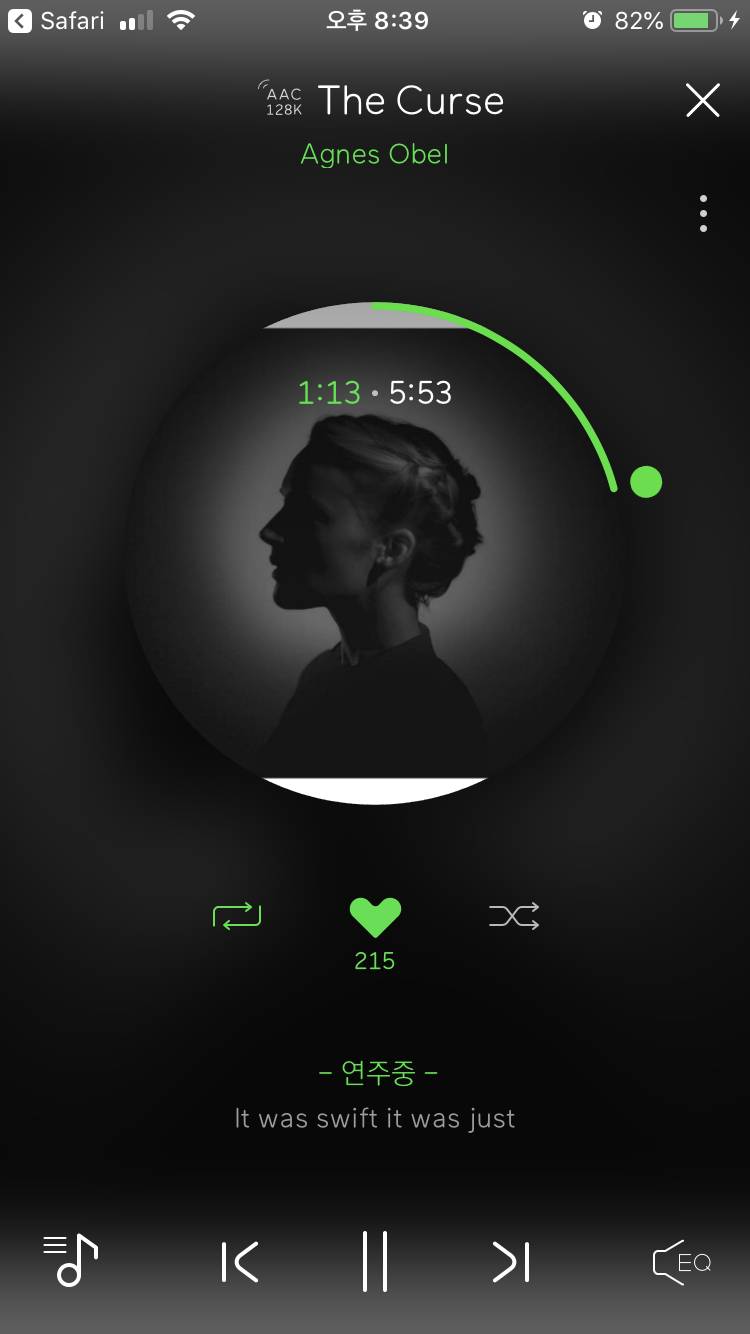Unlike the song with the heart
750x1334 pixels.
[x=375, y=916]
